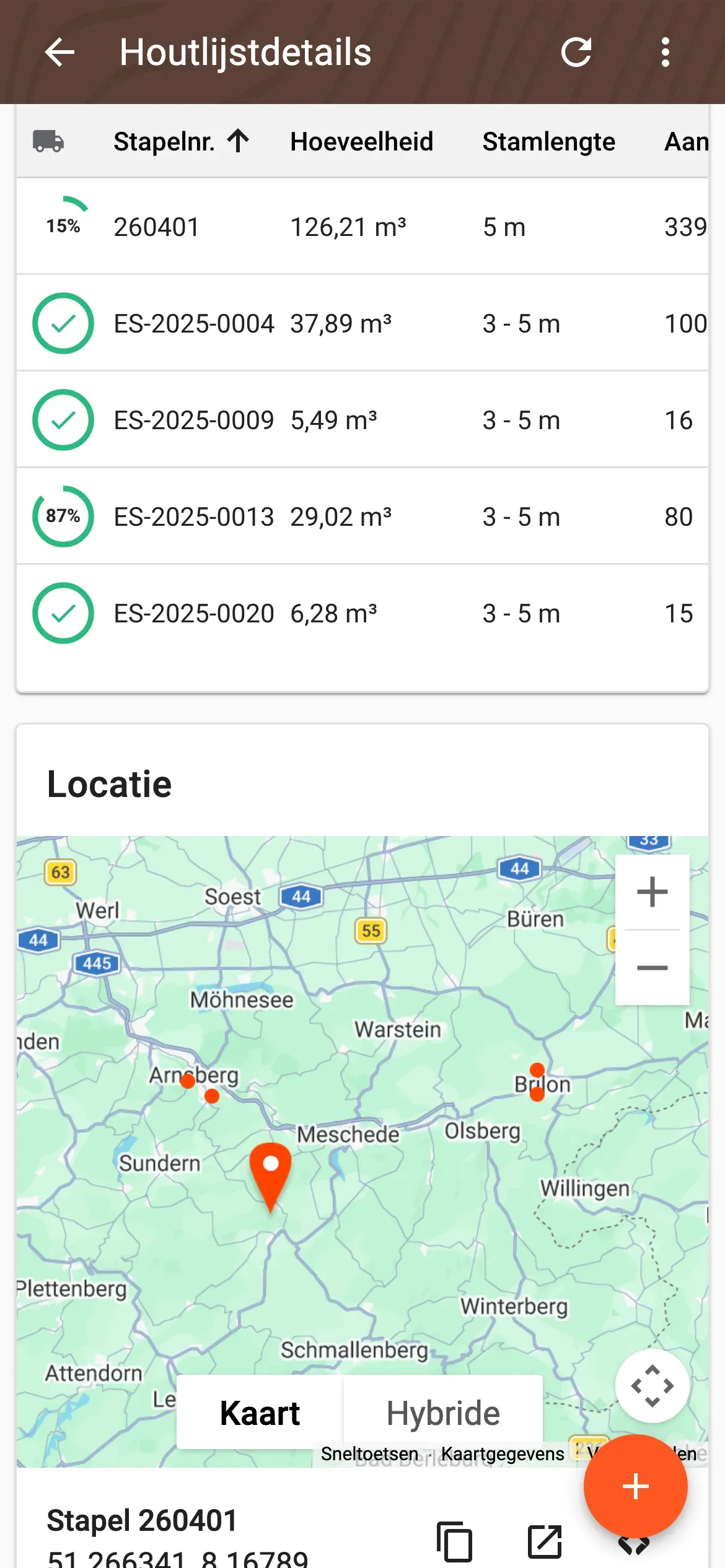Zoom out on the map
This screenshot has width=725, height=1568.
(652, 967)
